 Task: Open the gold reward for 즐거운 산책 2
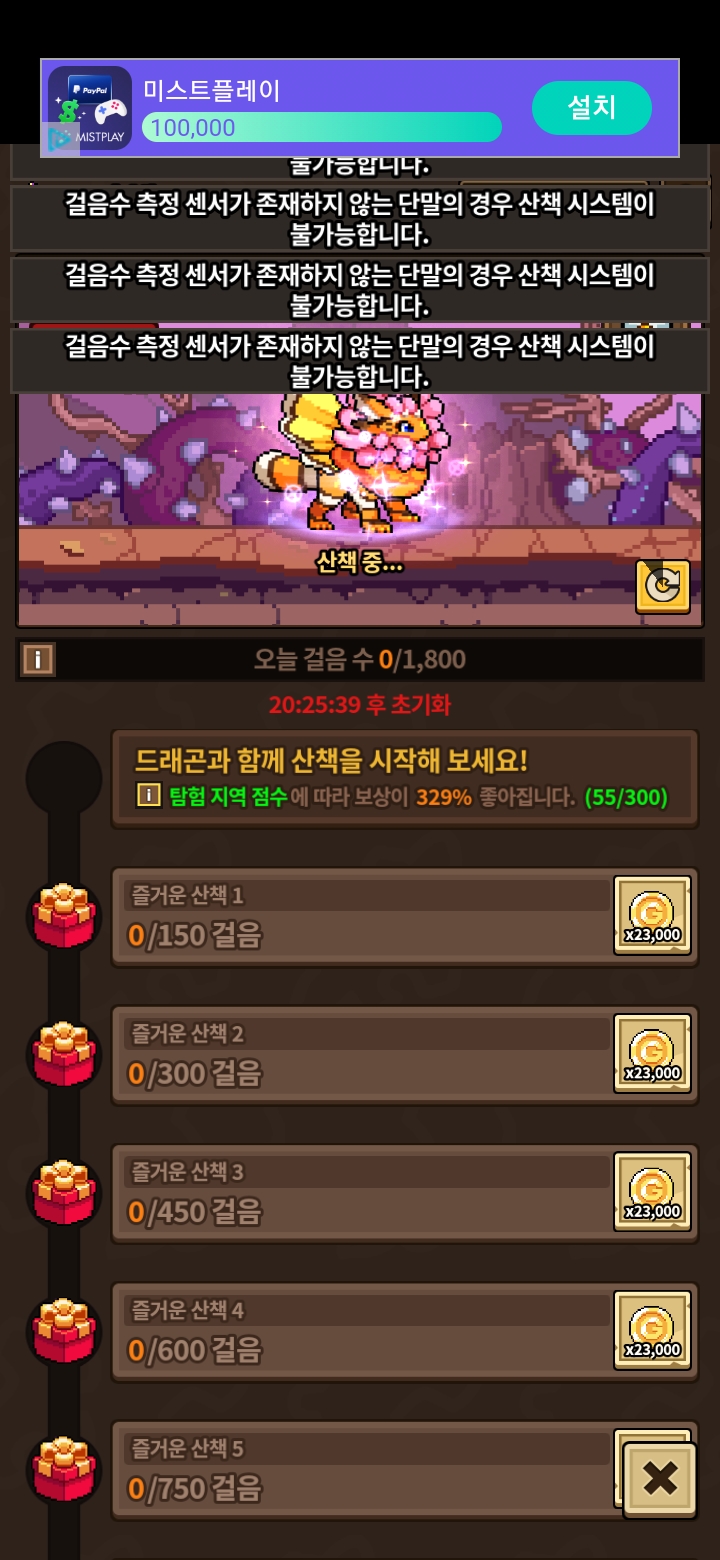click(x=652, y=1054)
